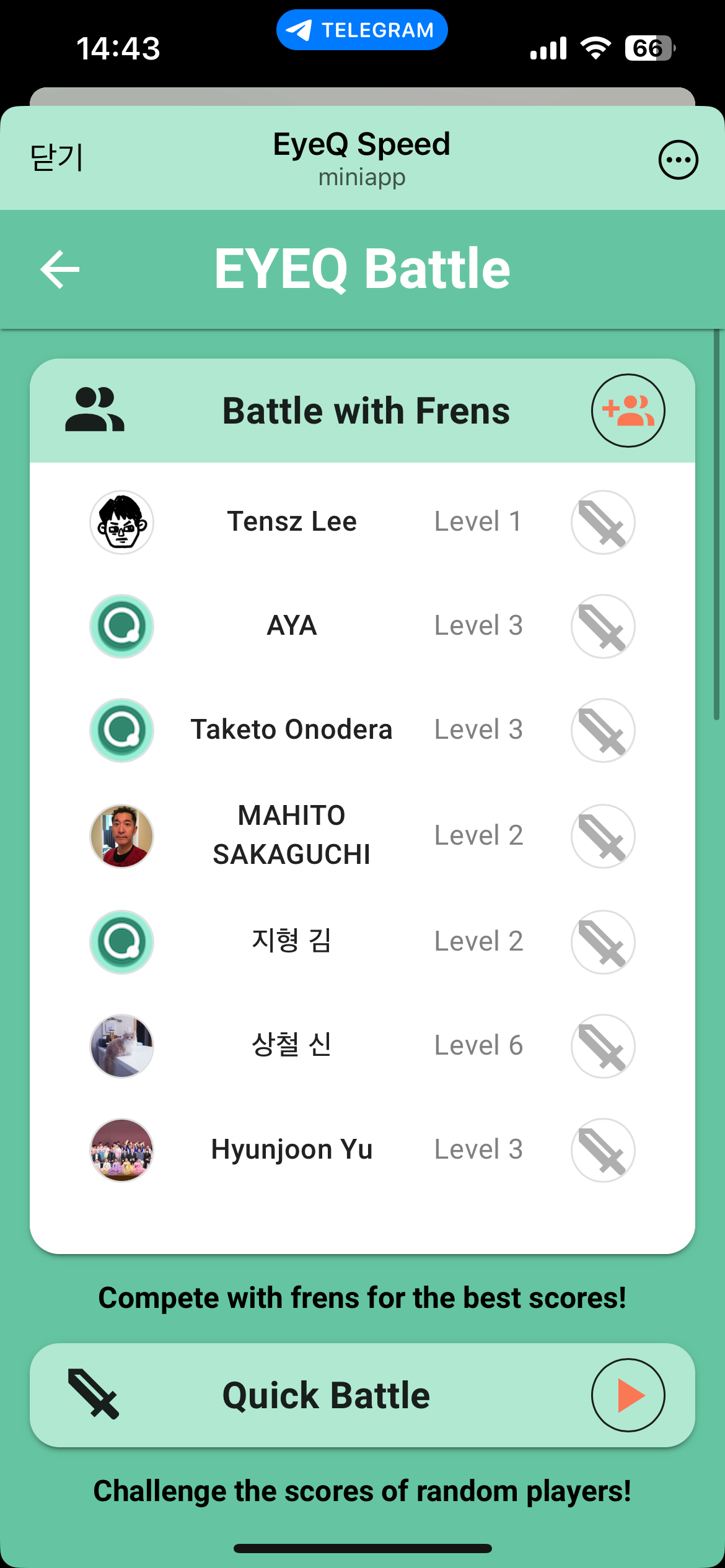Return to Telegram via status bar pill
This screenshot has height=1568, width=725.
click(362, 30)
